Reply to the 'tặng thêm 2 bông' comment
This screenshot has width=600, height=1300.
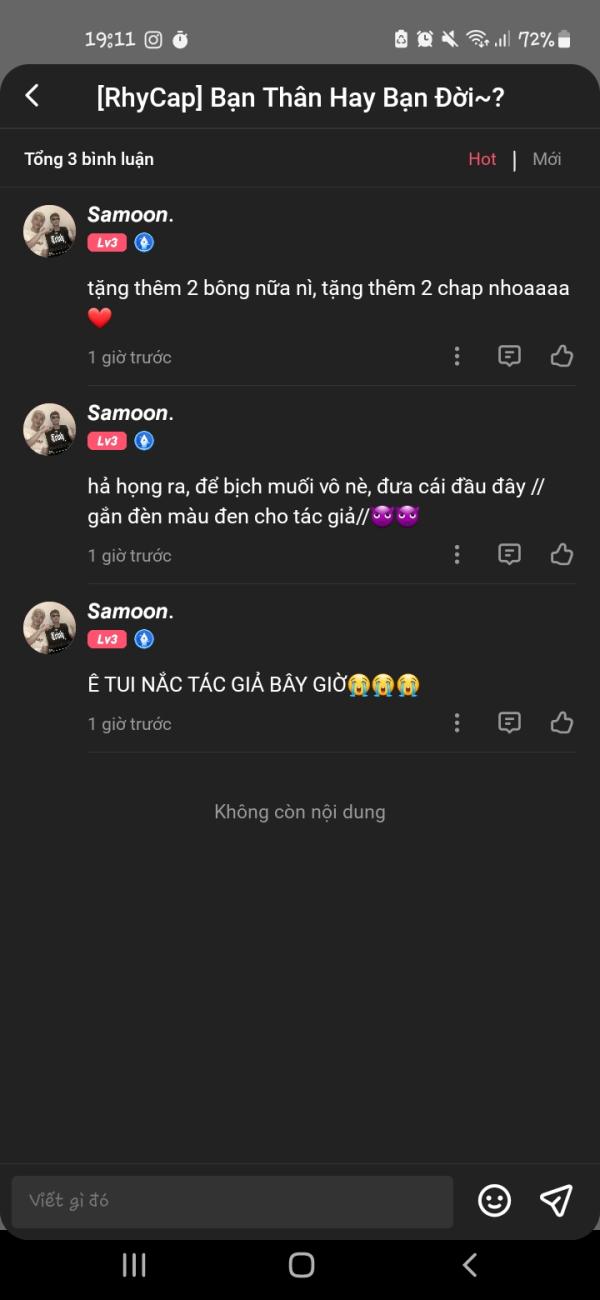click(510, 356)
